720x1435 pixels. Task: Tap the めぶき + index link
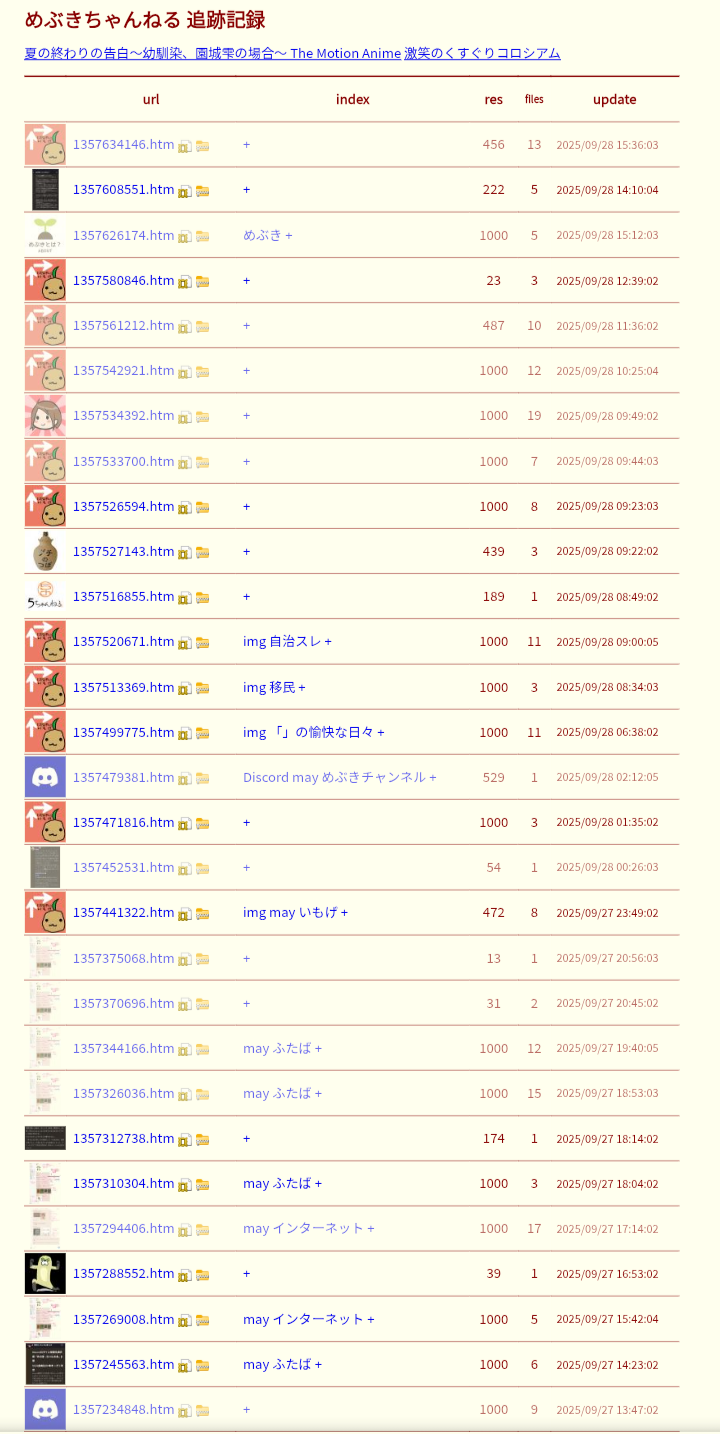tap(267, 235)
